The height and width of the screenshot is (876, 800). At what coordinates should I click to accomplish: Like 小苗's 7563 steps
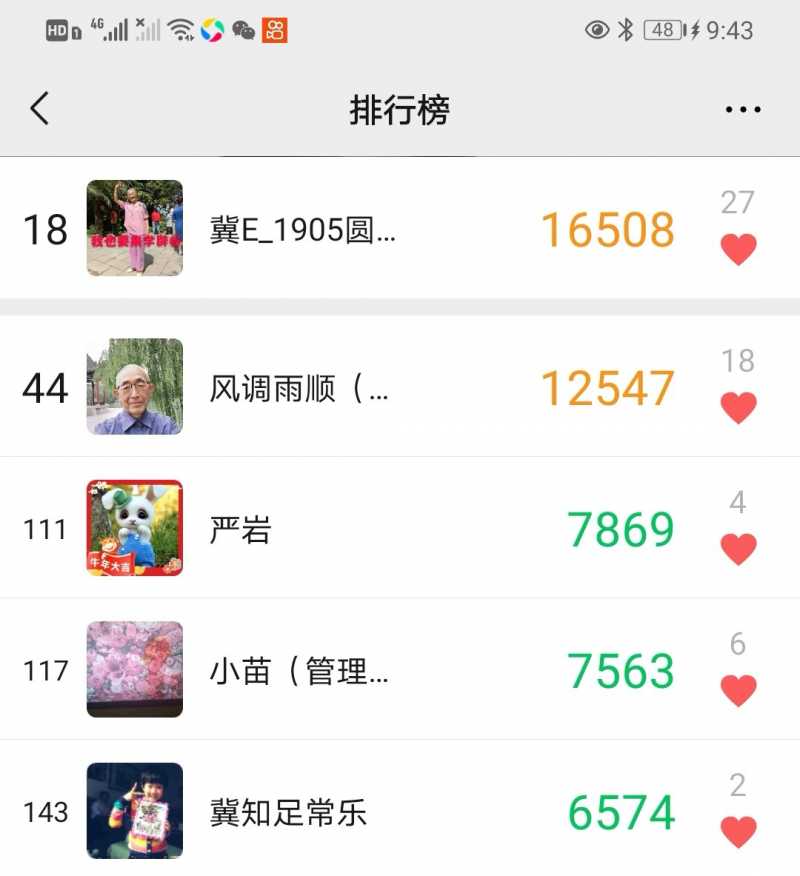[738, 690]
